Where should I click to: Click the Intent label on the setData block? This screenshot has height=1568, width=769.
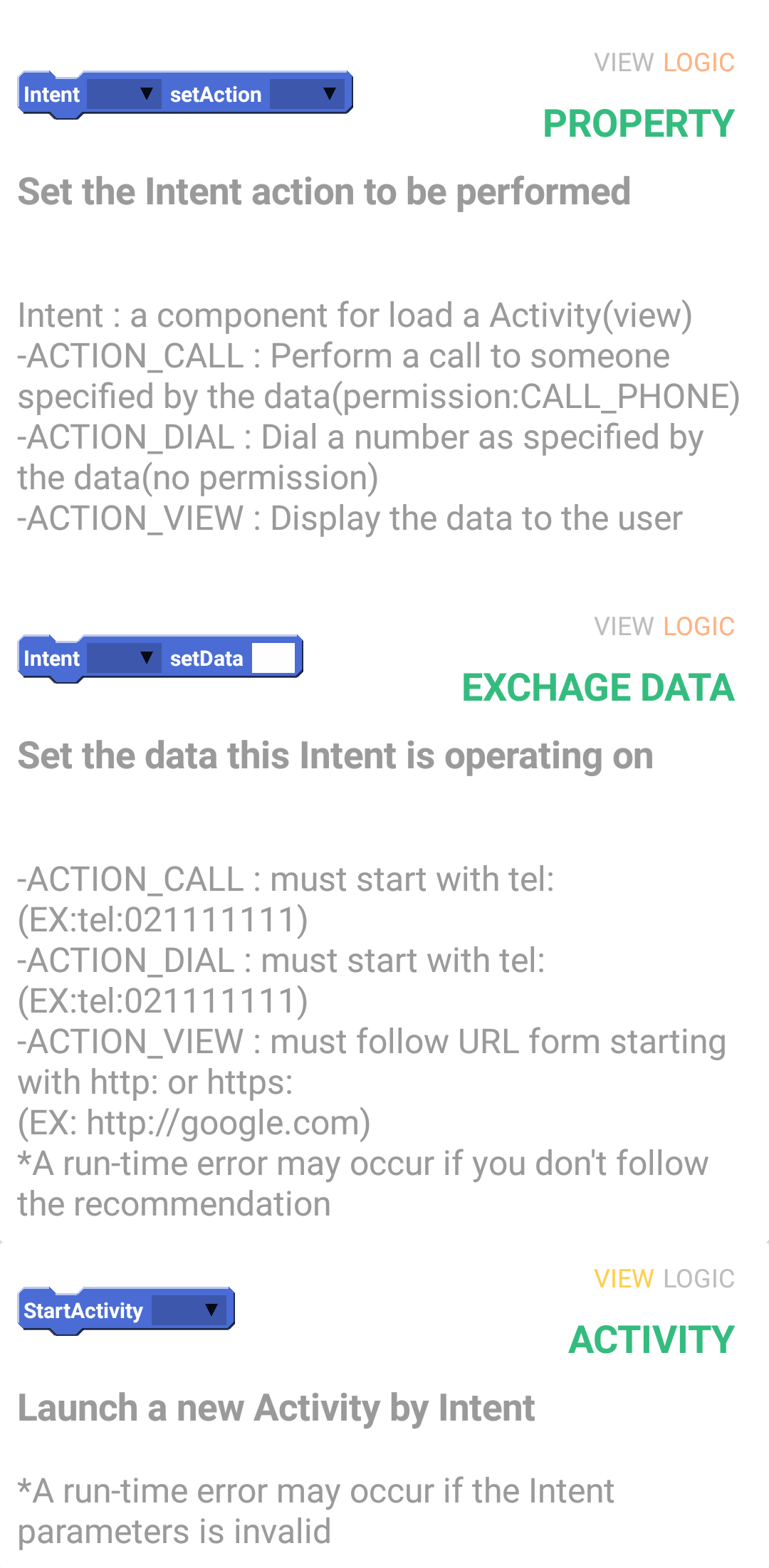point(51,659)
